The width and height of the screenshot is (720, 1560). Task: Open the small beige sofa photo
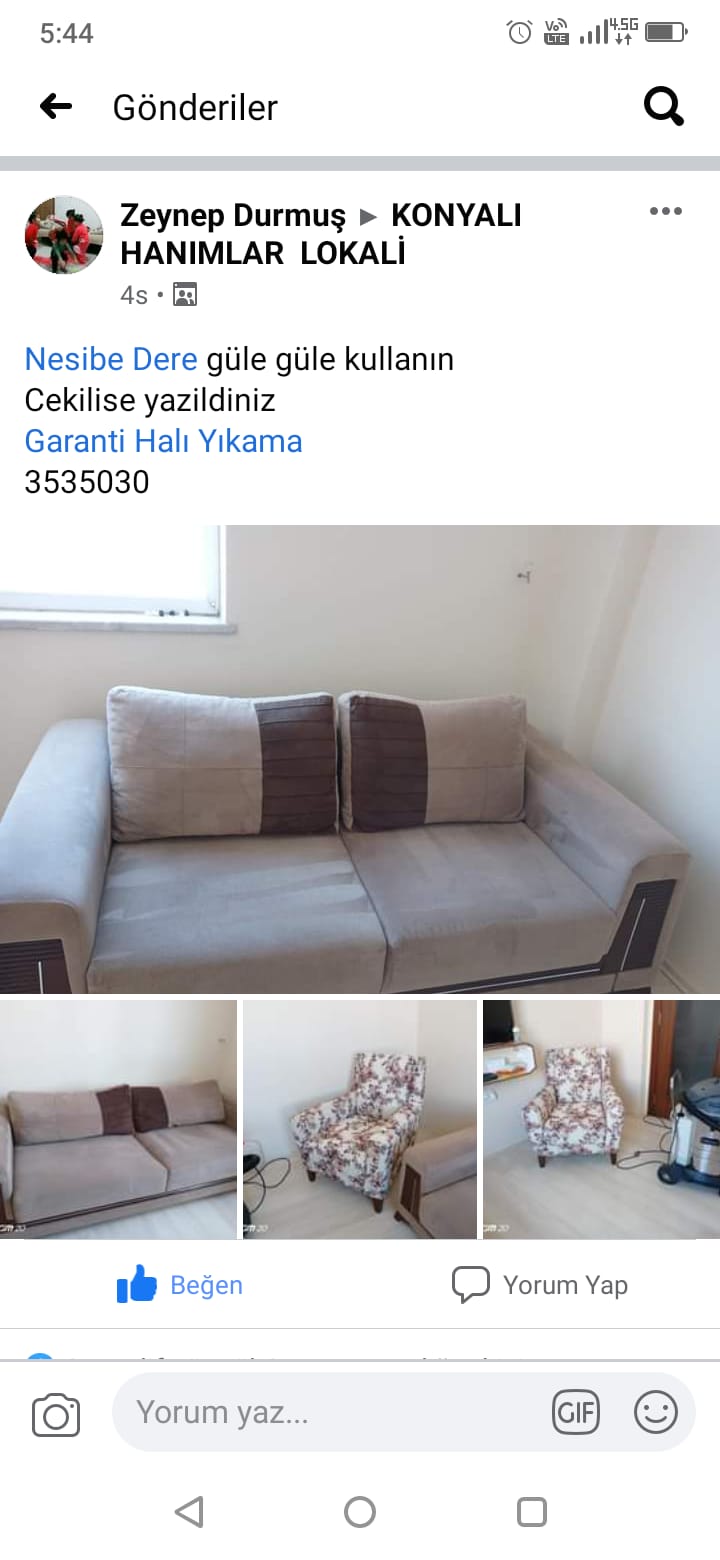tap(118, 1119)
